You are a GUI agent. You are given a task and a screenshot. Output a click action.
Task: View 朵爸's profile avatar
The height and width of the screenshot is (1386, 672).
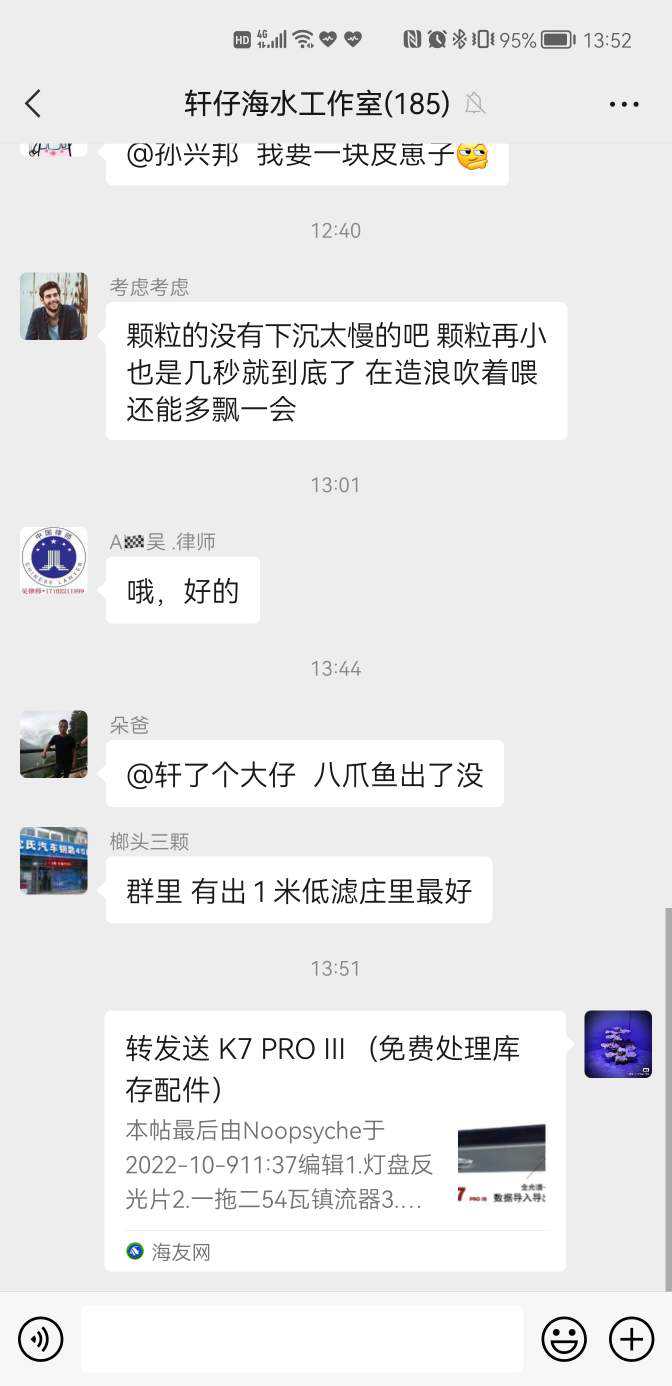(54, 744)
